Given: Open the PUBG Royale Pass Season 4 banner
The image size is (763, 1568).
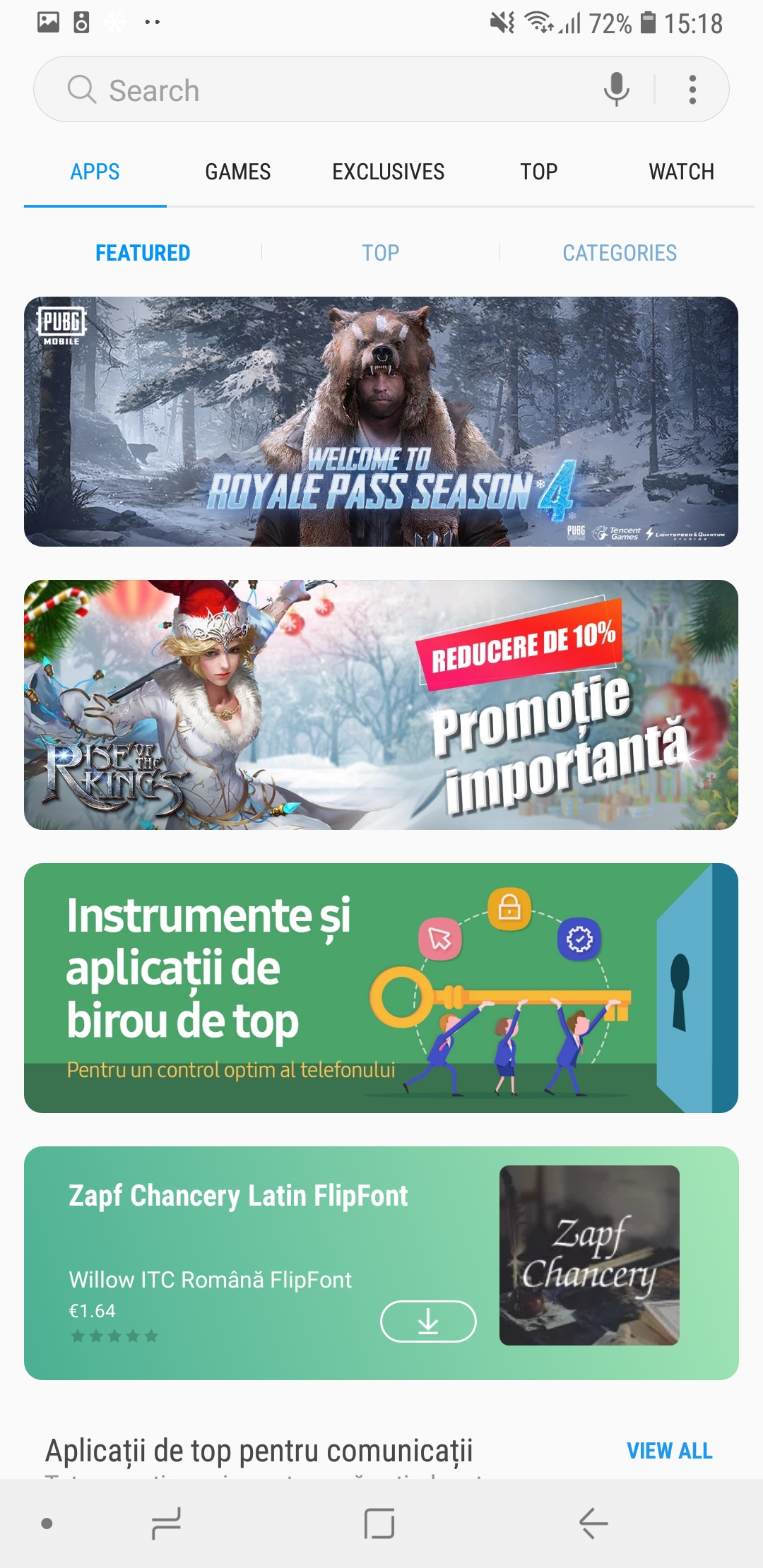Looking at the screenshot, I should click(x=381, y=422).
